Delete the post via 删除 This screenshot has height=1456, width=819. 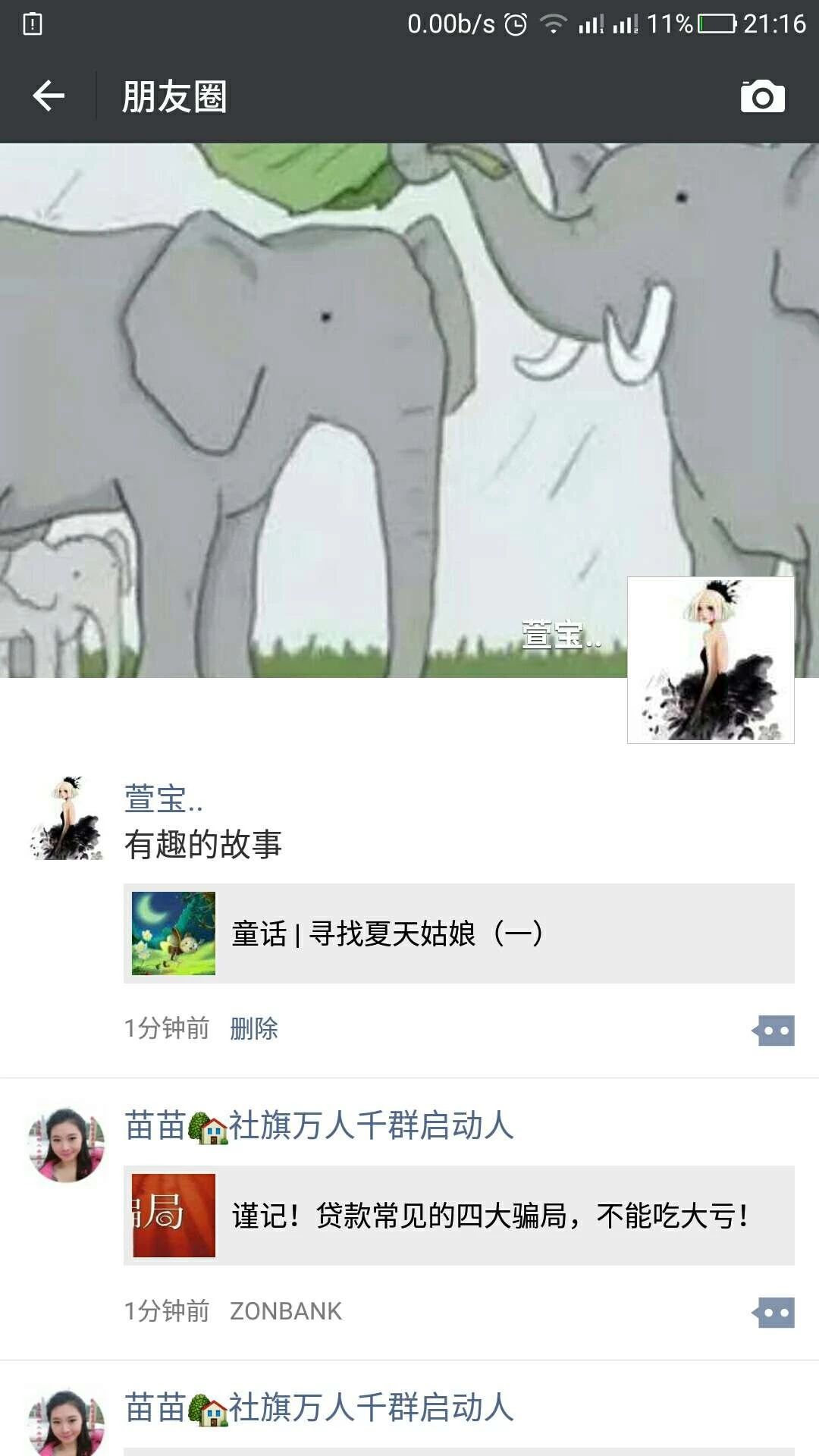pyautogui.click(x=254, y=1029)
